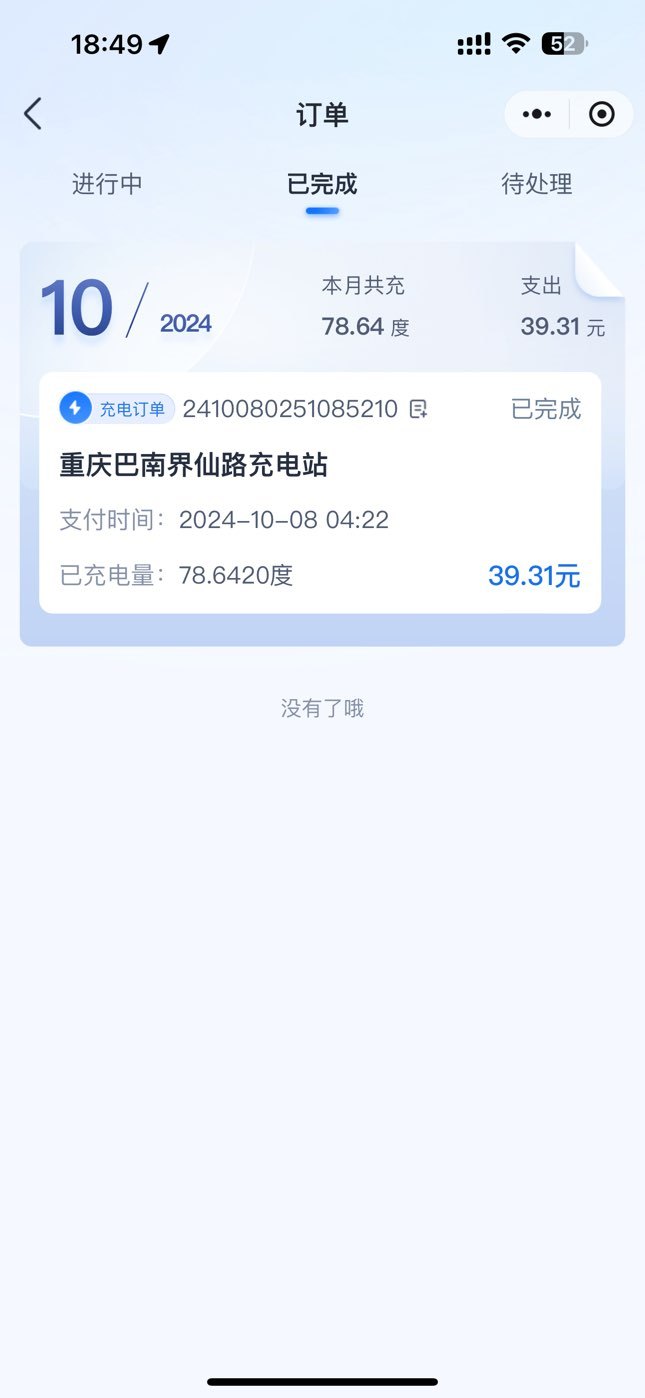Copy order number 2410080251085210 via copy icon
This screenshot has height=1398, width=645.
[x=419, y=409]
